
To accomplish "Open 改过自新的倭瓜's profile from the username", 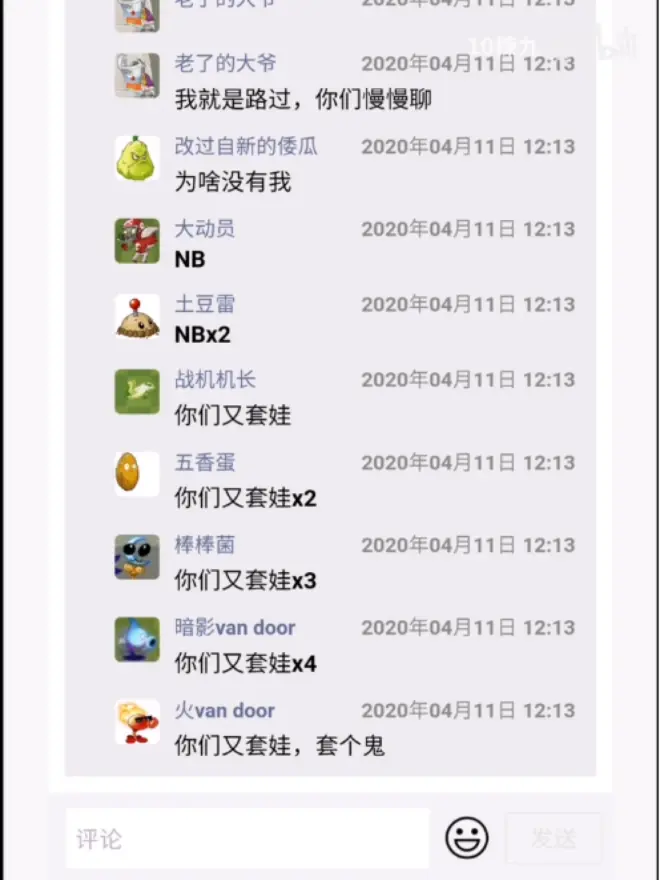I will [x=246, y=146].
